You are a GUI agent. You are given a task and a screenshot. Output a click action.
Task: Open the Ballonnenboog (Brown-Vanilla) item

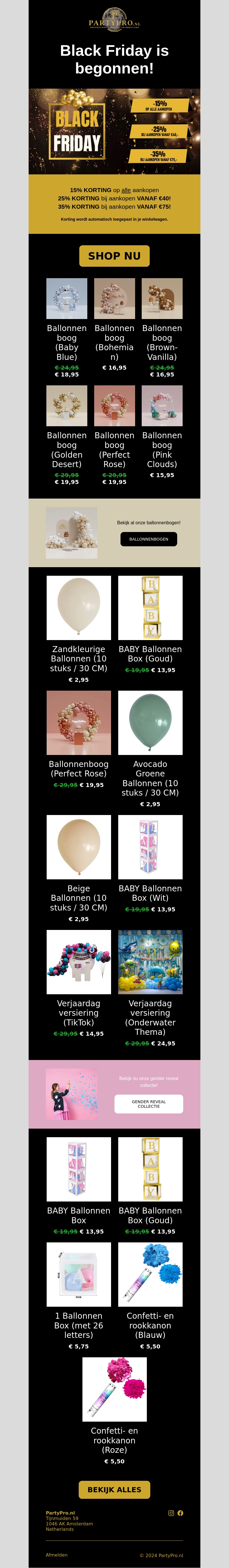pos(162,299)
